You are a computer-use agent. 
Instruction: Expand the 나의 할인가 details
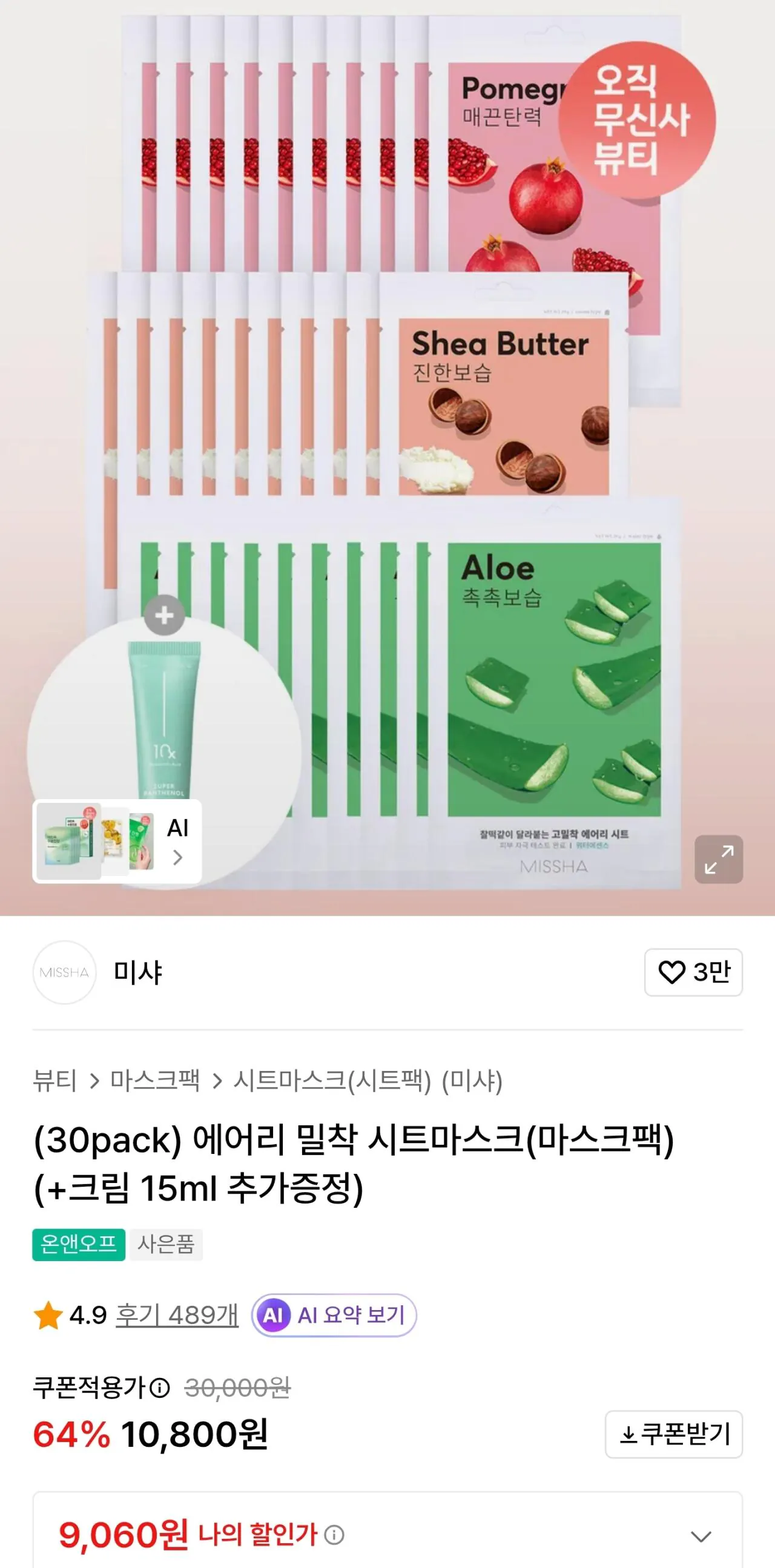coord(701,1537)
